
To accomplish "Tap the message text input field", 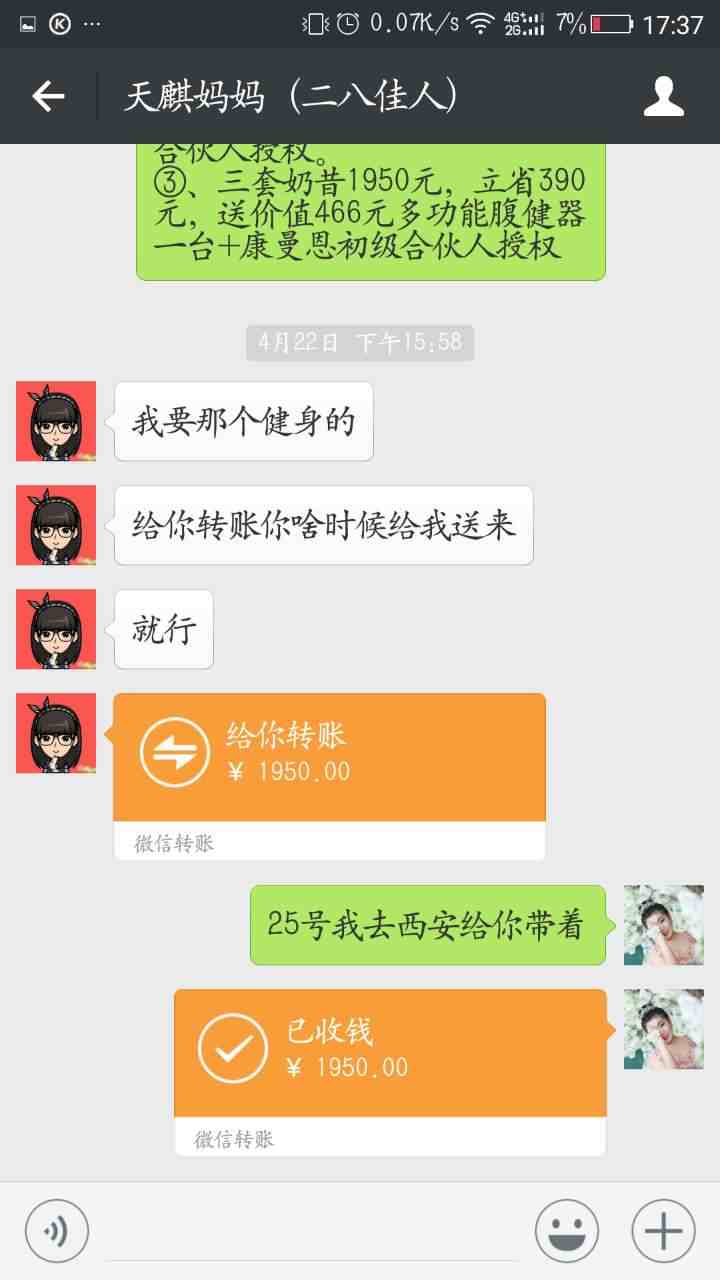I will pos(311,1232).
